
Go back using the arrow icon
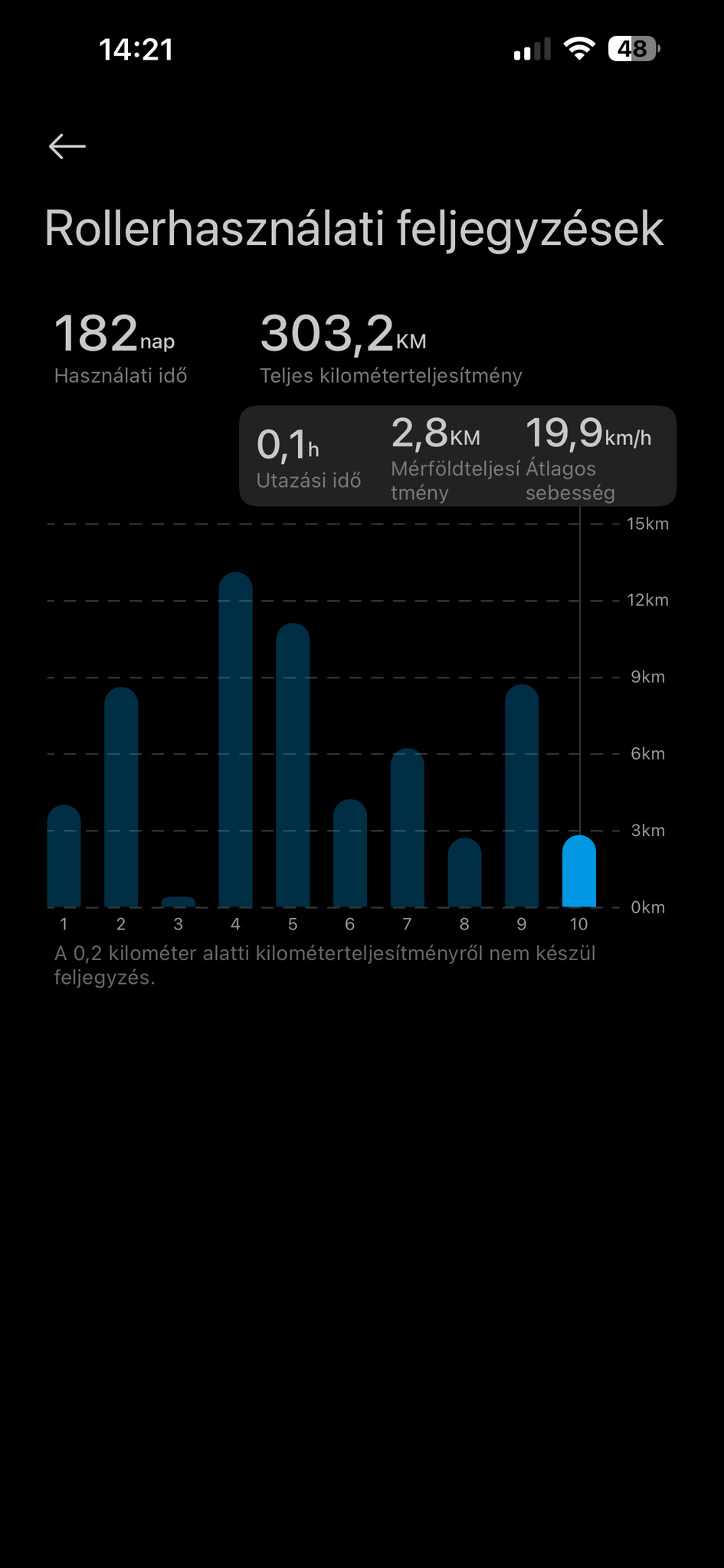[x=67, y=146]
